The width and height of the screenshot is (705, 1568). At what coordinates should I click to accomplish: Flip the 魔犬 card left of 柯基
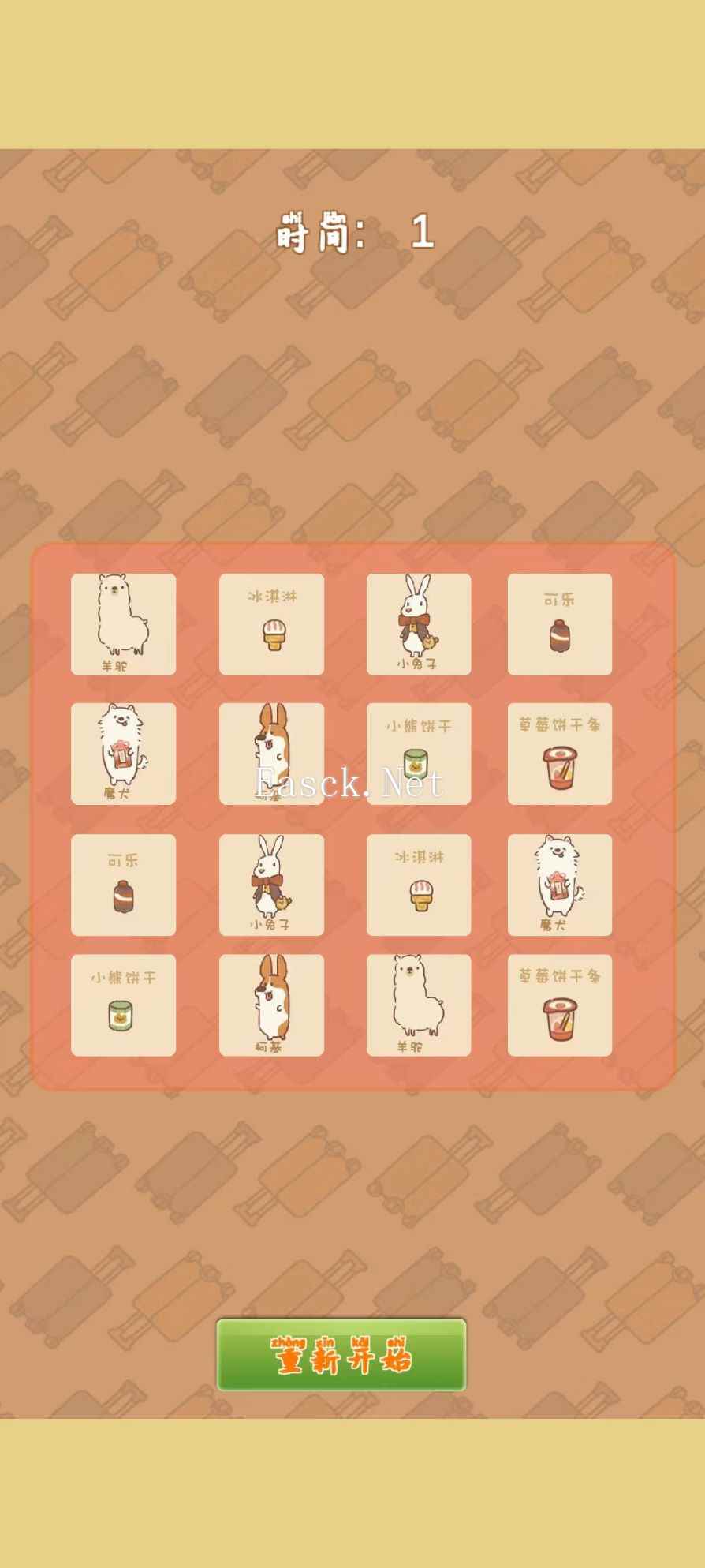tap(123, 754)
